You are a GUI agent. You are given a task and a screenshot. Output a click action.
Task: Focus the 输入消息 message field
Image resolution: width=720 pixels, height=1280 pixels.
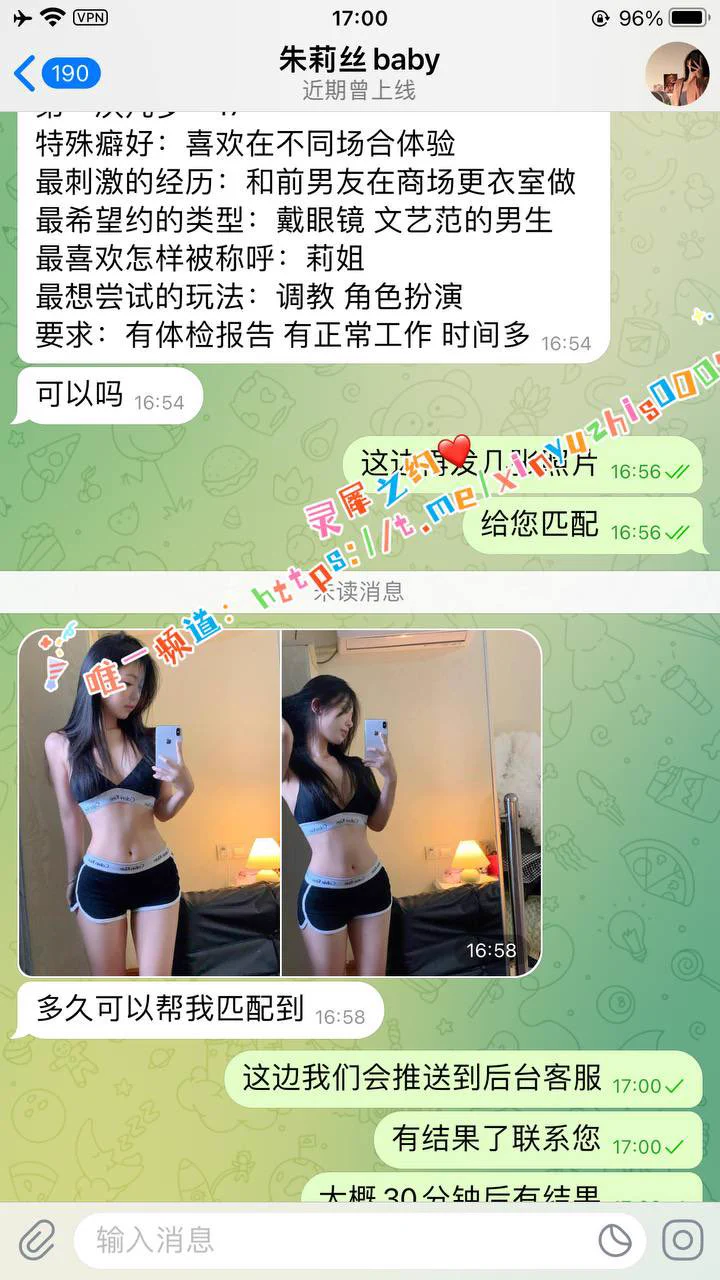(330, 1241)
